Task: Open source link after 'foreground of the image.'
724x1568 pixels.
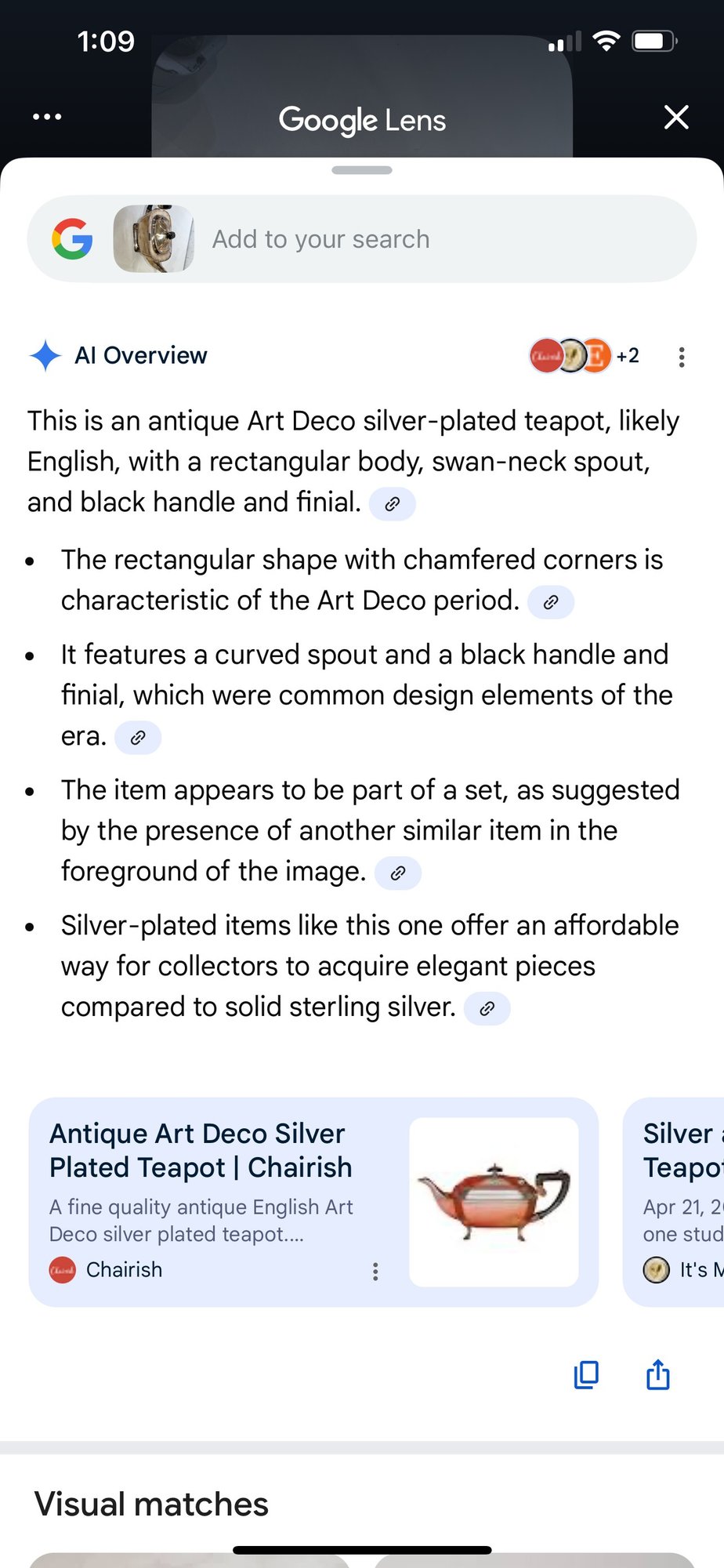Action: 398,873
